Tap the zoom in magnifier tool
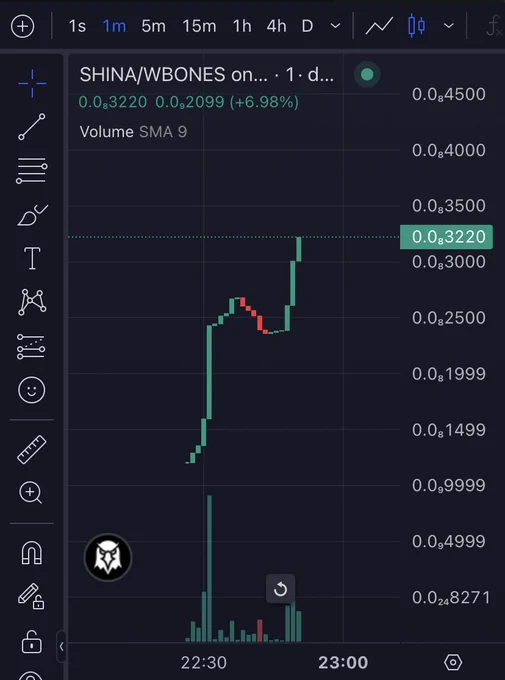The width and height of the screenshot is (505, 680). click(x=31, y=493)
